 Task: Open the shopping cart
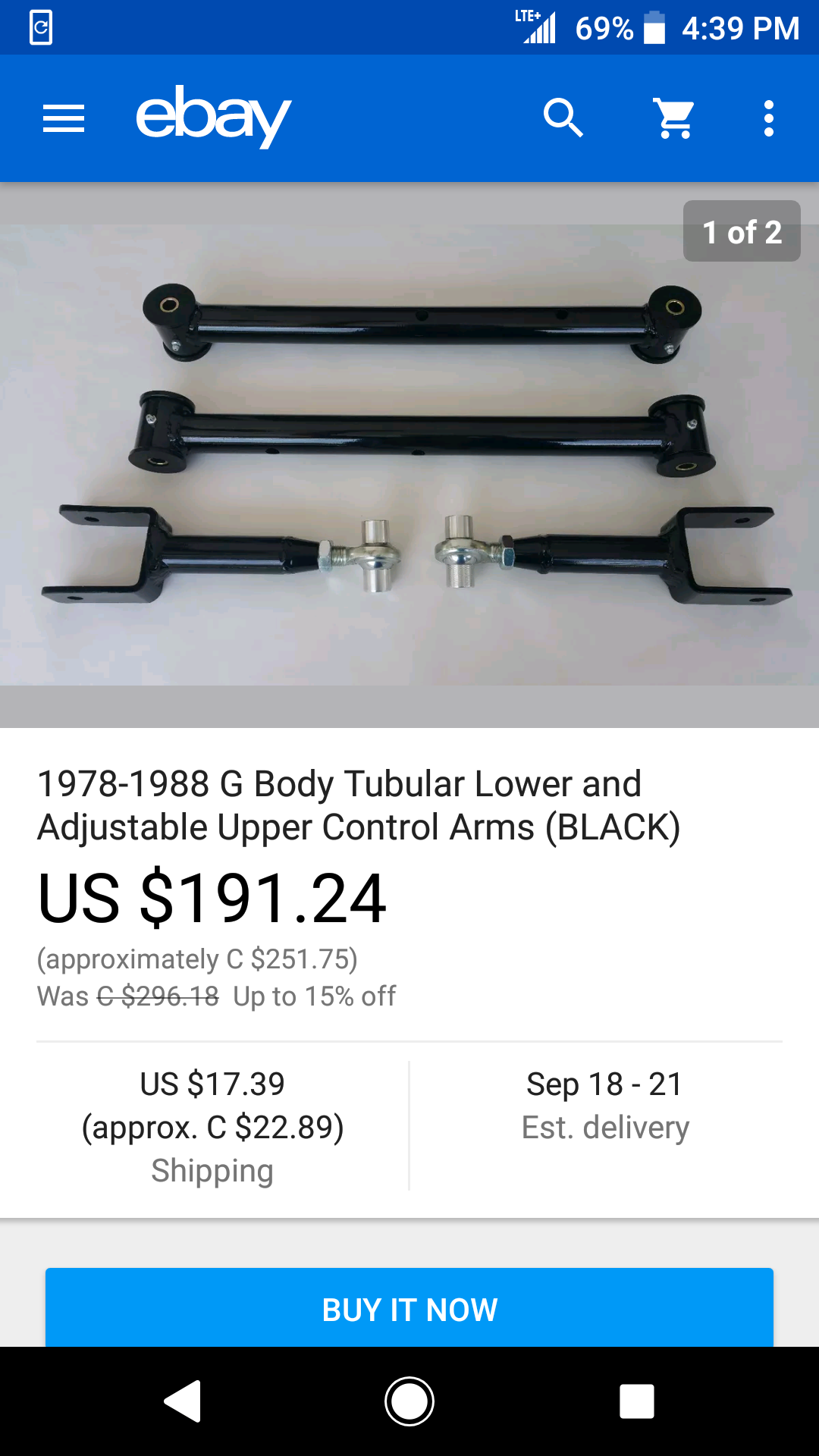pos(674,118)
